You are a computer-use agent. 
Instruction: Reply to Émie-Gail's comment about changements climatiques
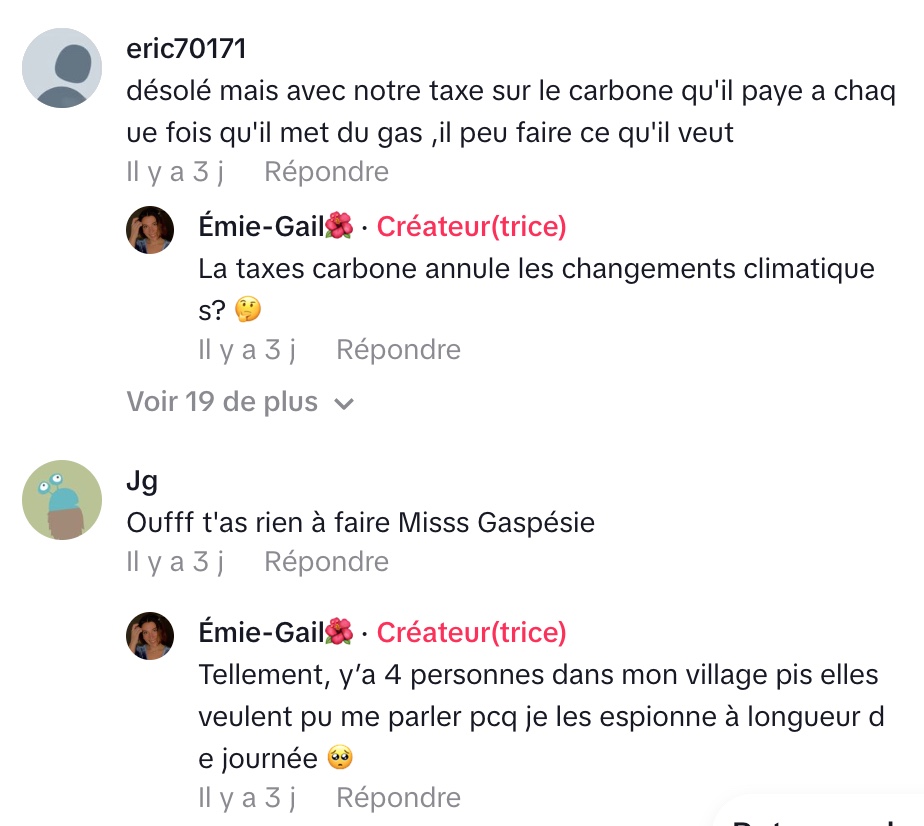pos(398,350)
